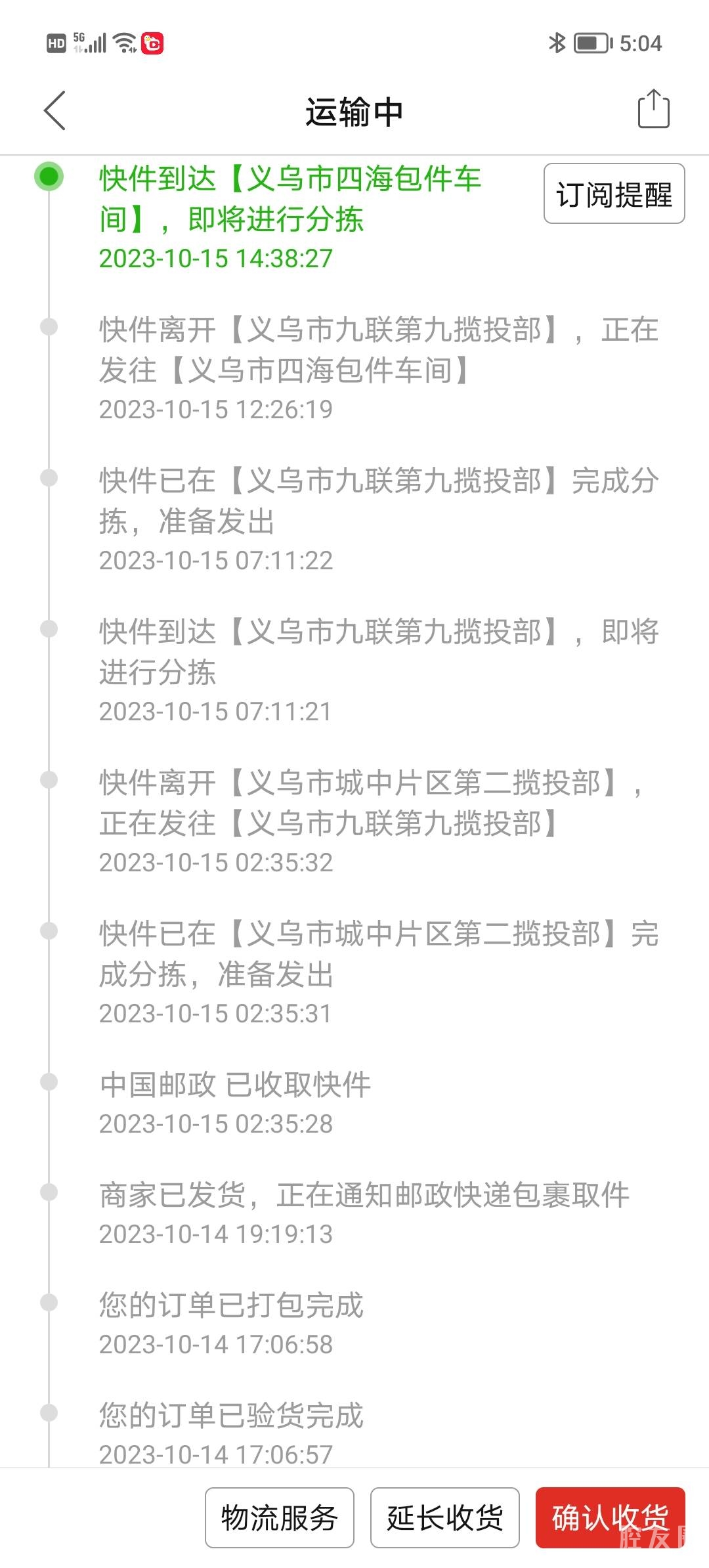Open 物流服务 options

pos(280,1517)
